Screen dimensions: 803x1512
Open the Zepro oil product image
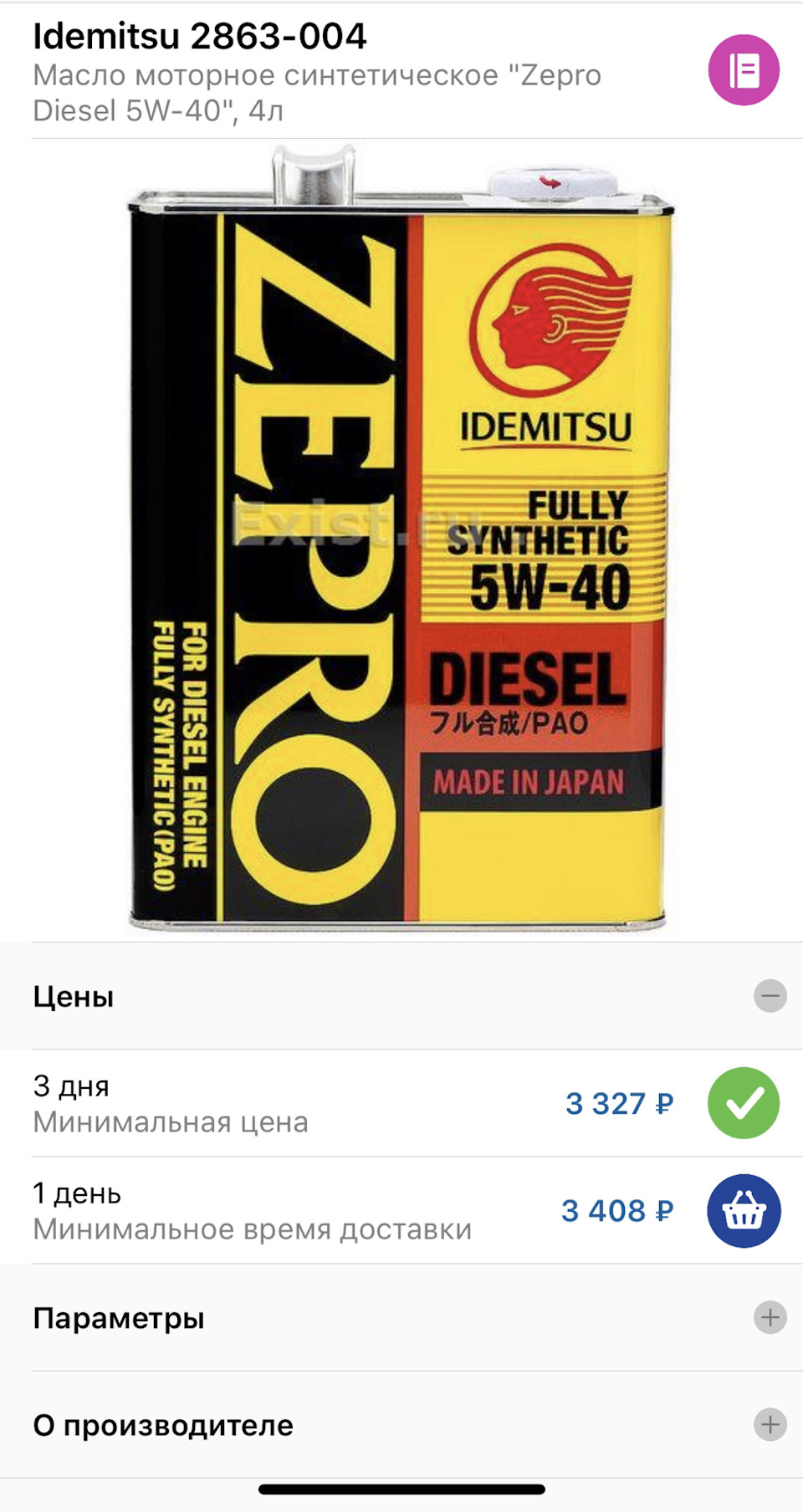[400, 539]
